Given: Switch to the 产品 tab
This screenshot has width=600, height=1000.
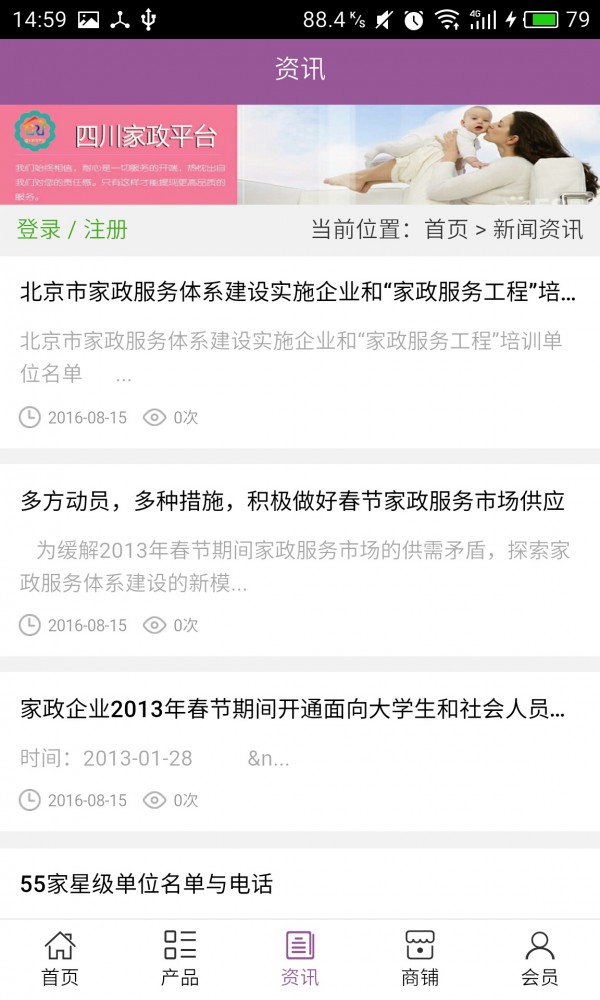Looking at the screenshot, I should pos(180,958).
